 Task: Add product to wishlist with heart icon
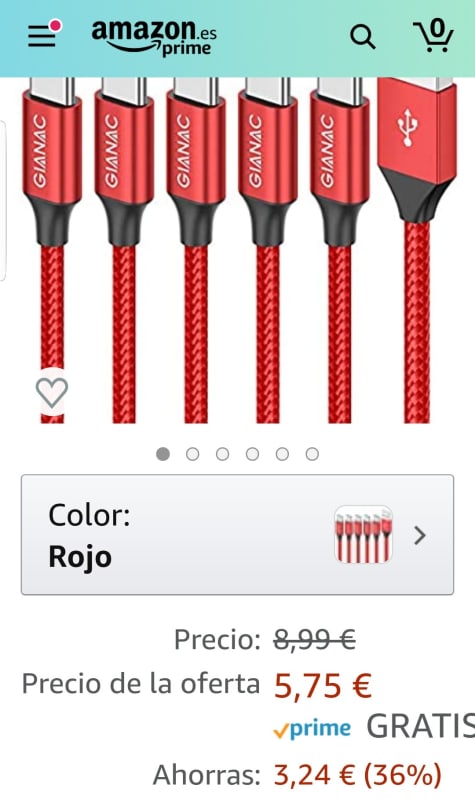point(52,392)
